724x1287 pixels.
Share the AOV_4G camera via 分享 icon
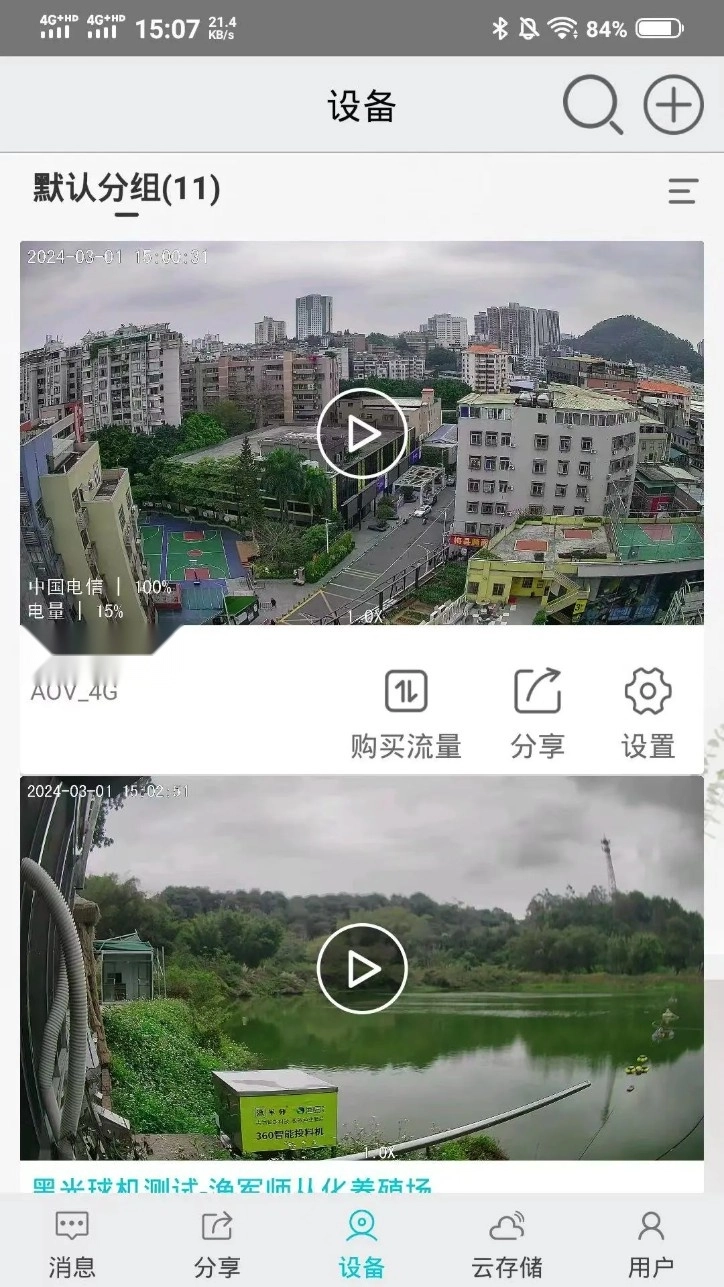coord(536,710)
